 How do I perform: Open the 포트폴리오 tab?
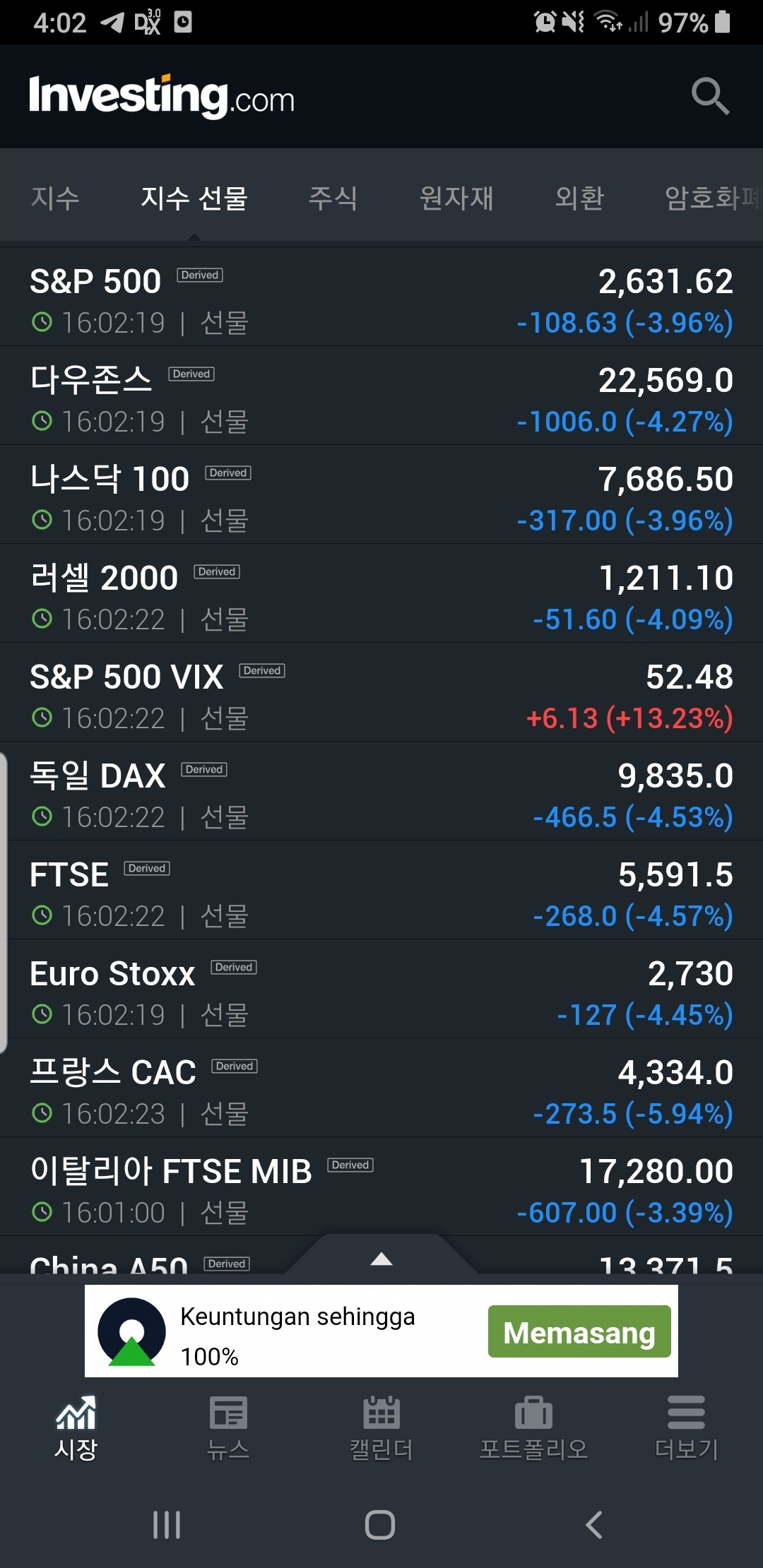[534, 1428]
